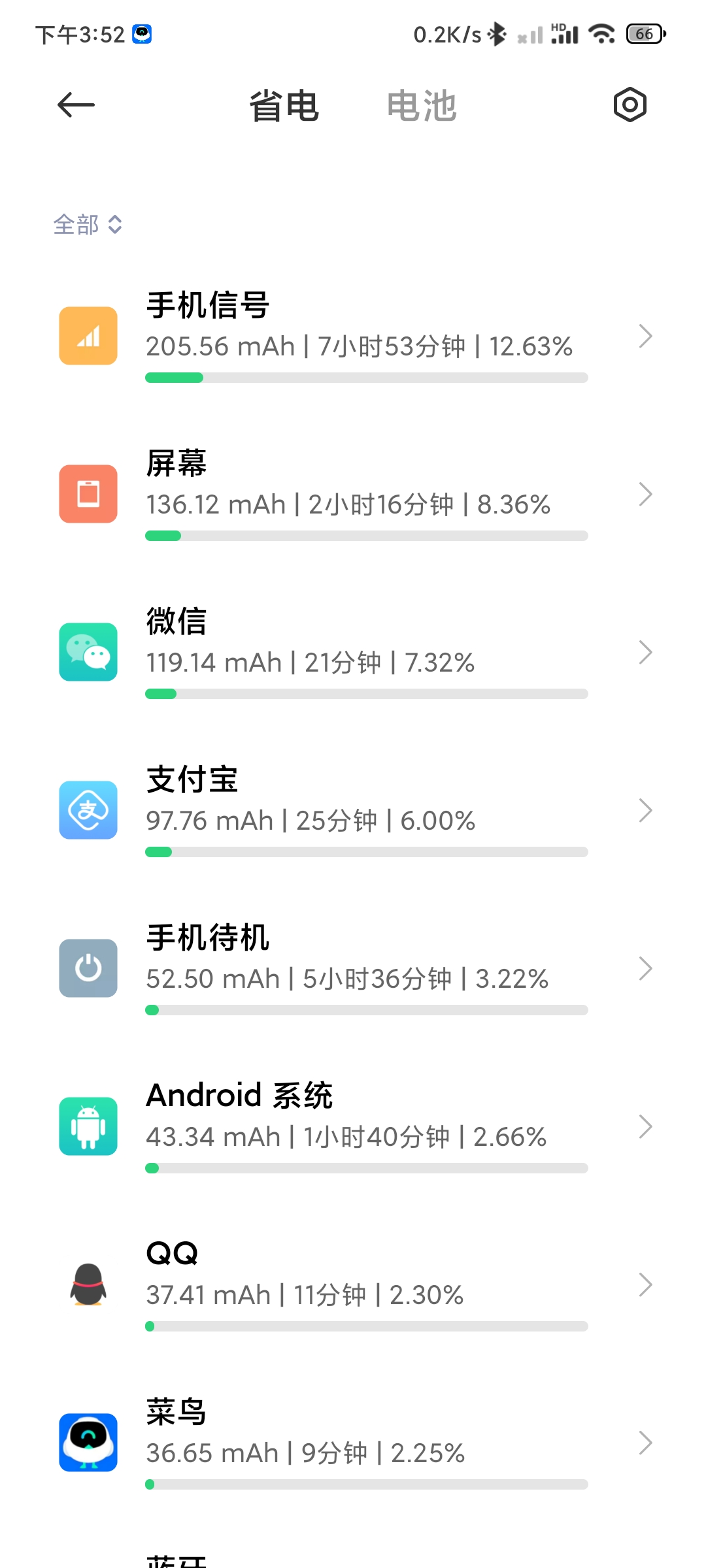Expand the 全部 filter dropdown

pyautogui.click(x=88, y=225)
